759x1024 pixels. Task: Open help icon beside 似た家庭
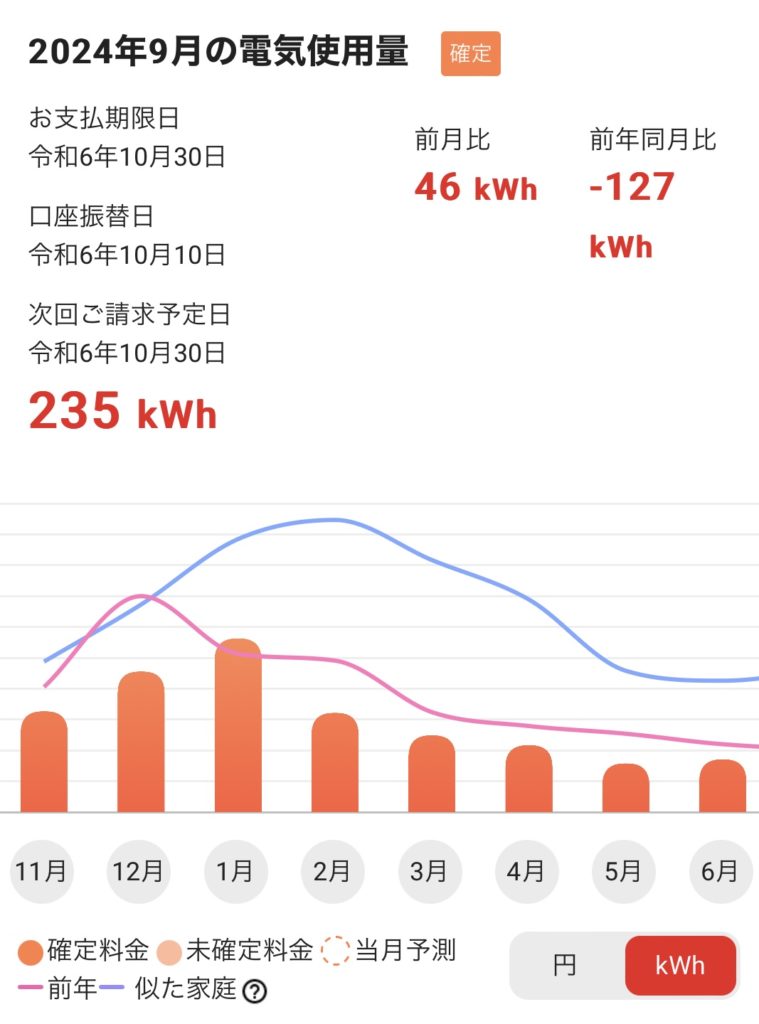tap(255, 991)
